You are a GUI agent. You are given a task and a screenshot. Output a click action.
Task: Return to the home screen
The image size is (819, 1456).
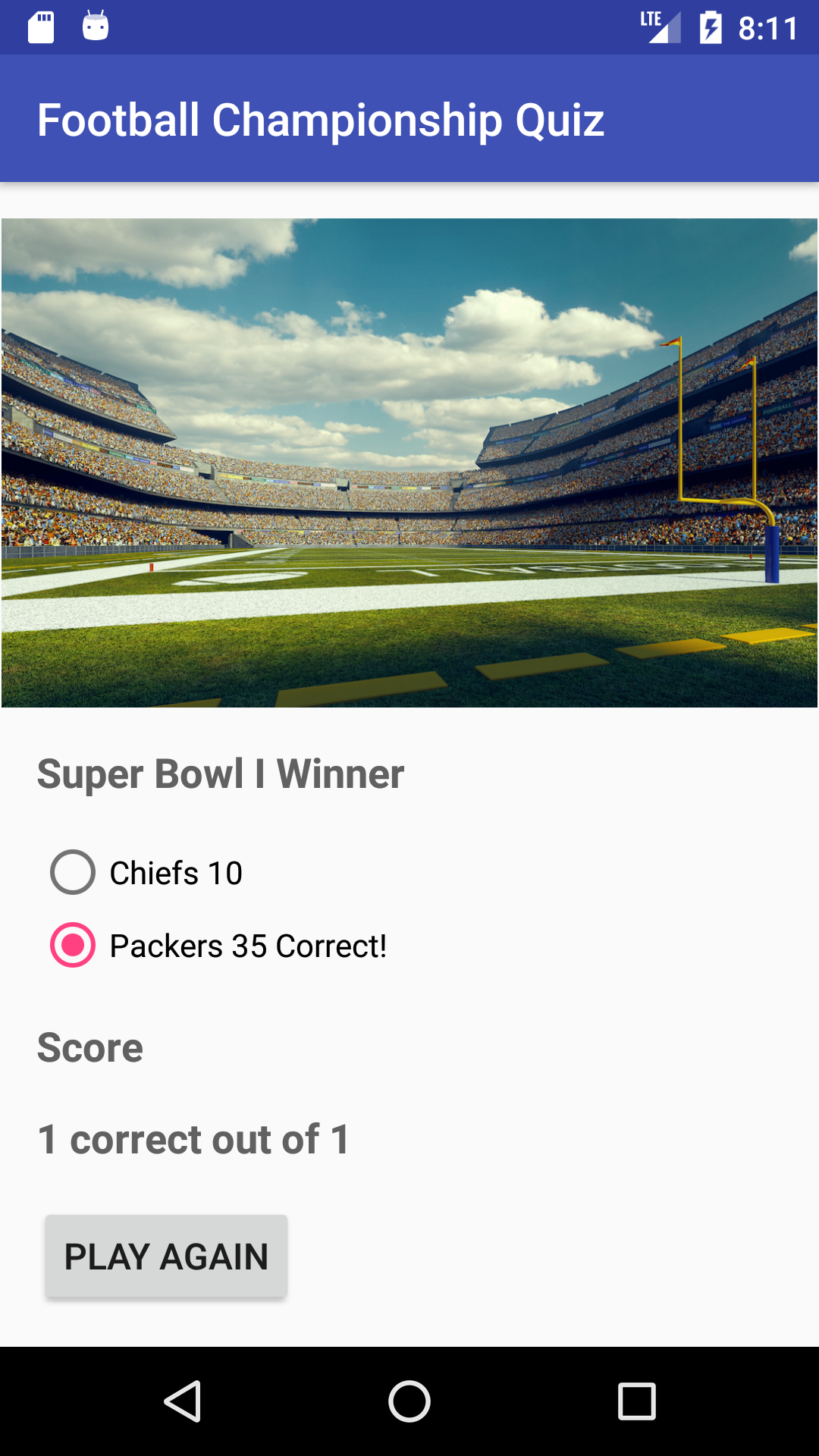(x=409, y=1401)
